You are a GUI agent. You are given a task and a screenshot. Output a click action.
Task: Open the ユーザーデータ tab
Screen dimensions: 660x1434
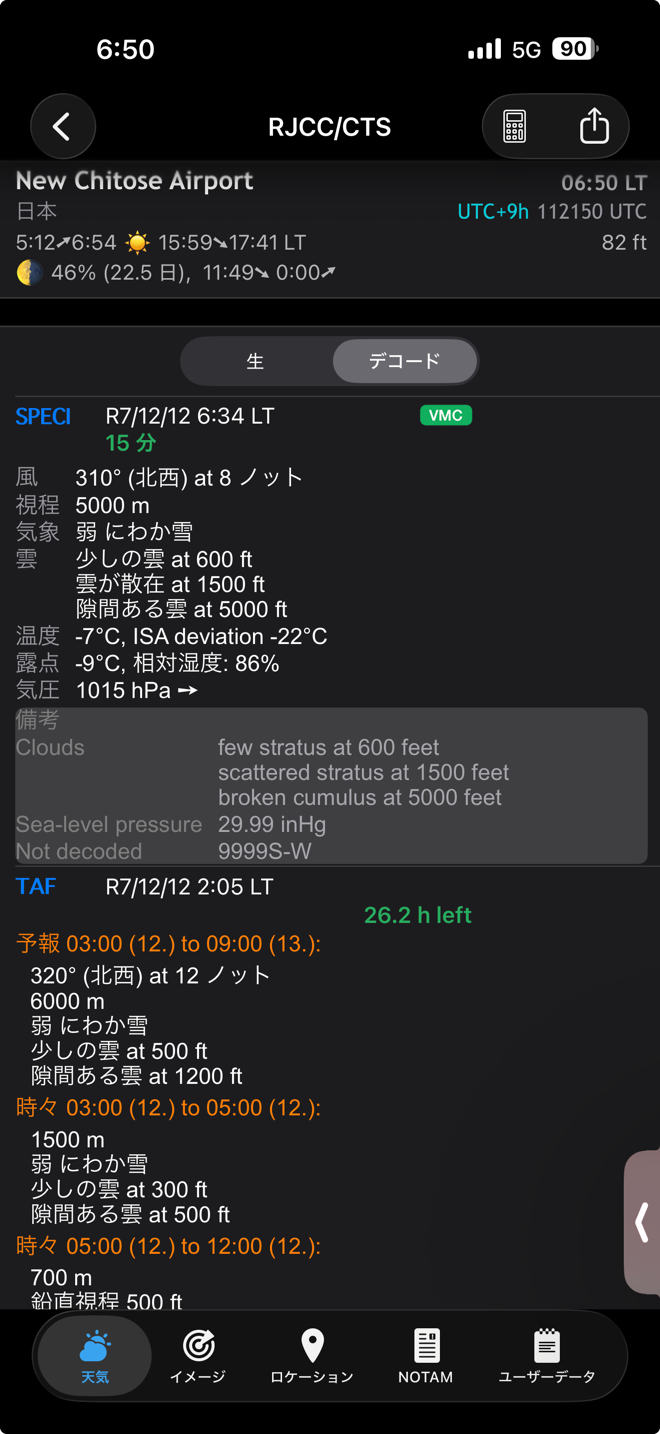coord(546,1356)
